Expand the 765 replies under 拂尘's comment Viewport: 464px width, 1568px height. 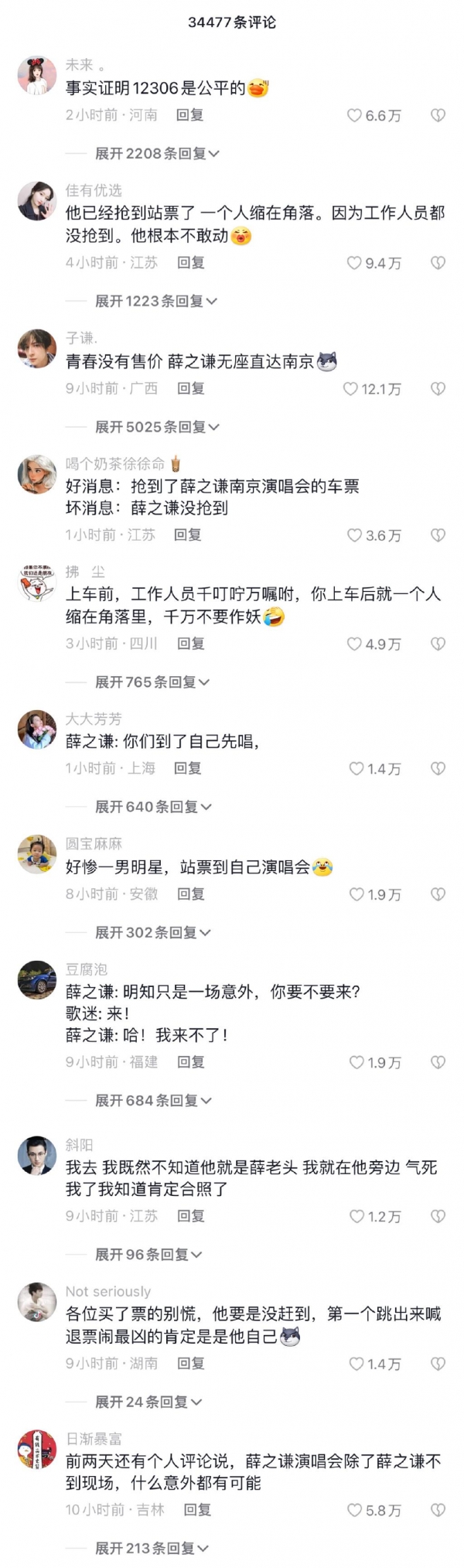tap(152, 682)
